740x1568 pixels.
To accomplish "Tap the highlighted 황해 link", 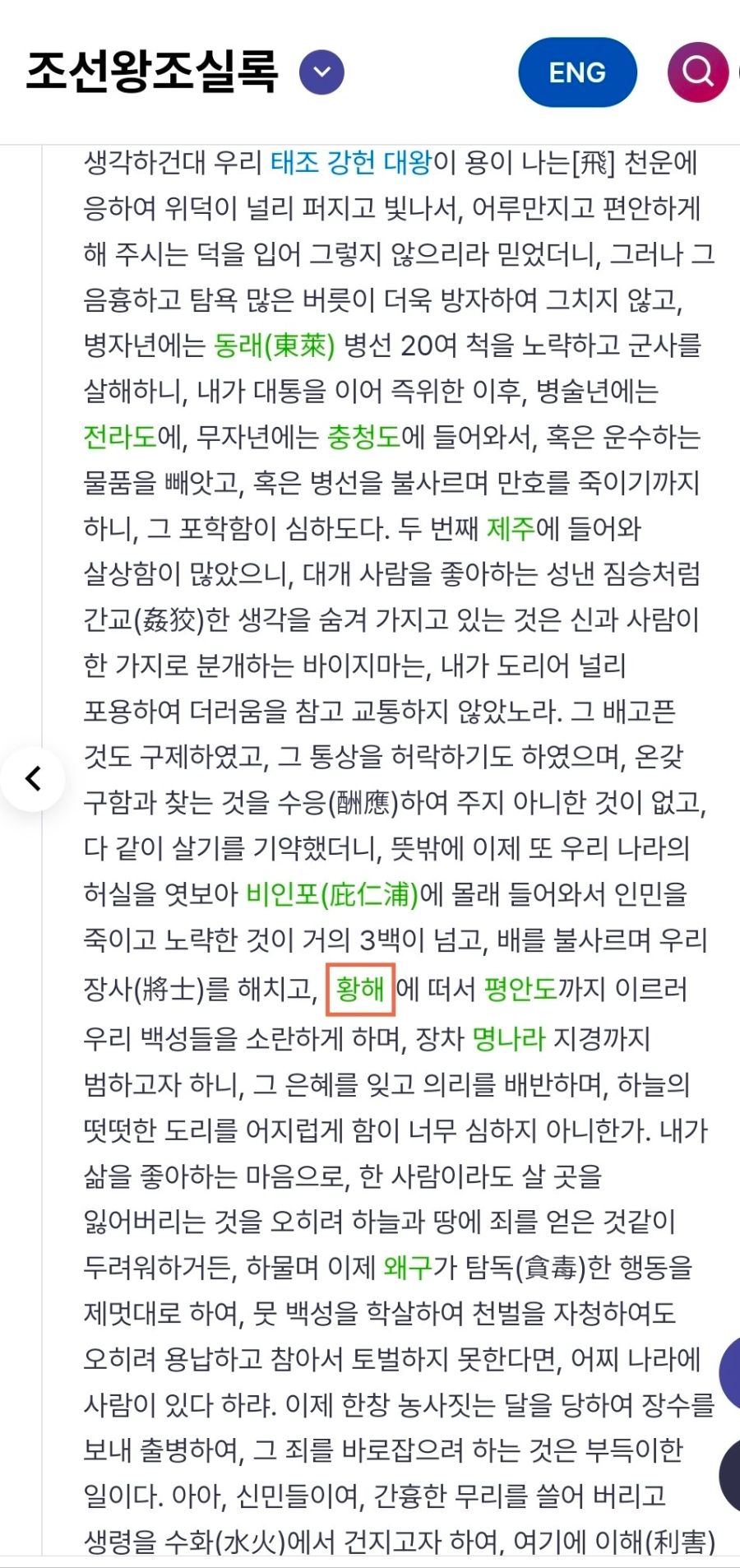I will (x=360, y=989).
